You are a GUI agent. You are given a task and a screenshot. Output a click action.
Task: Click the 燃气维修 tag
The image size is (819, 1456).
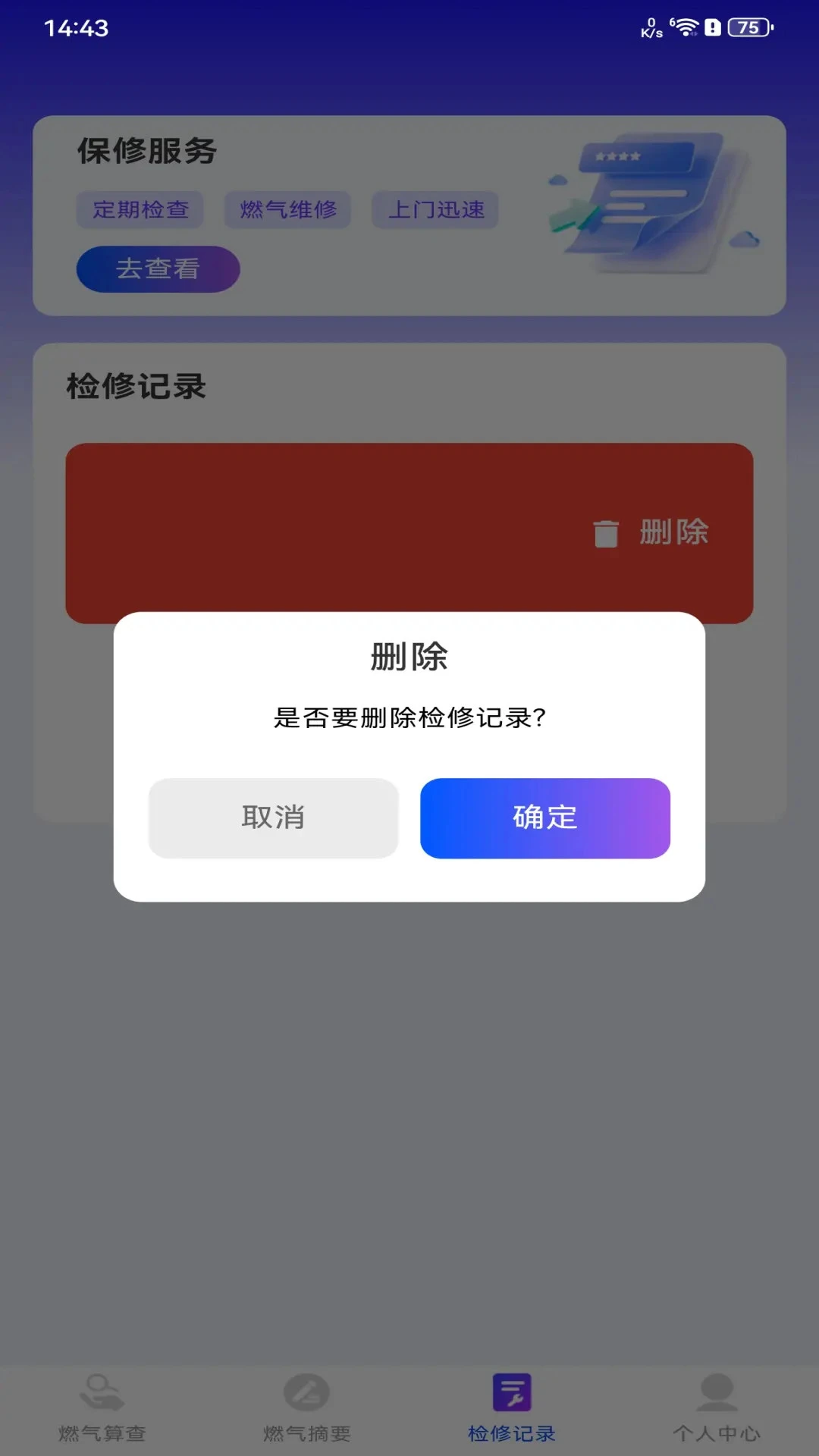tap(288, 210)
